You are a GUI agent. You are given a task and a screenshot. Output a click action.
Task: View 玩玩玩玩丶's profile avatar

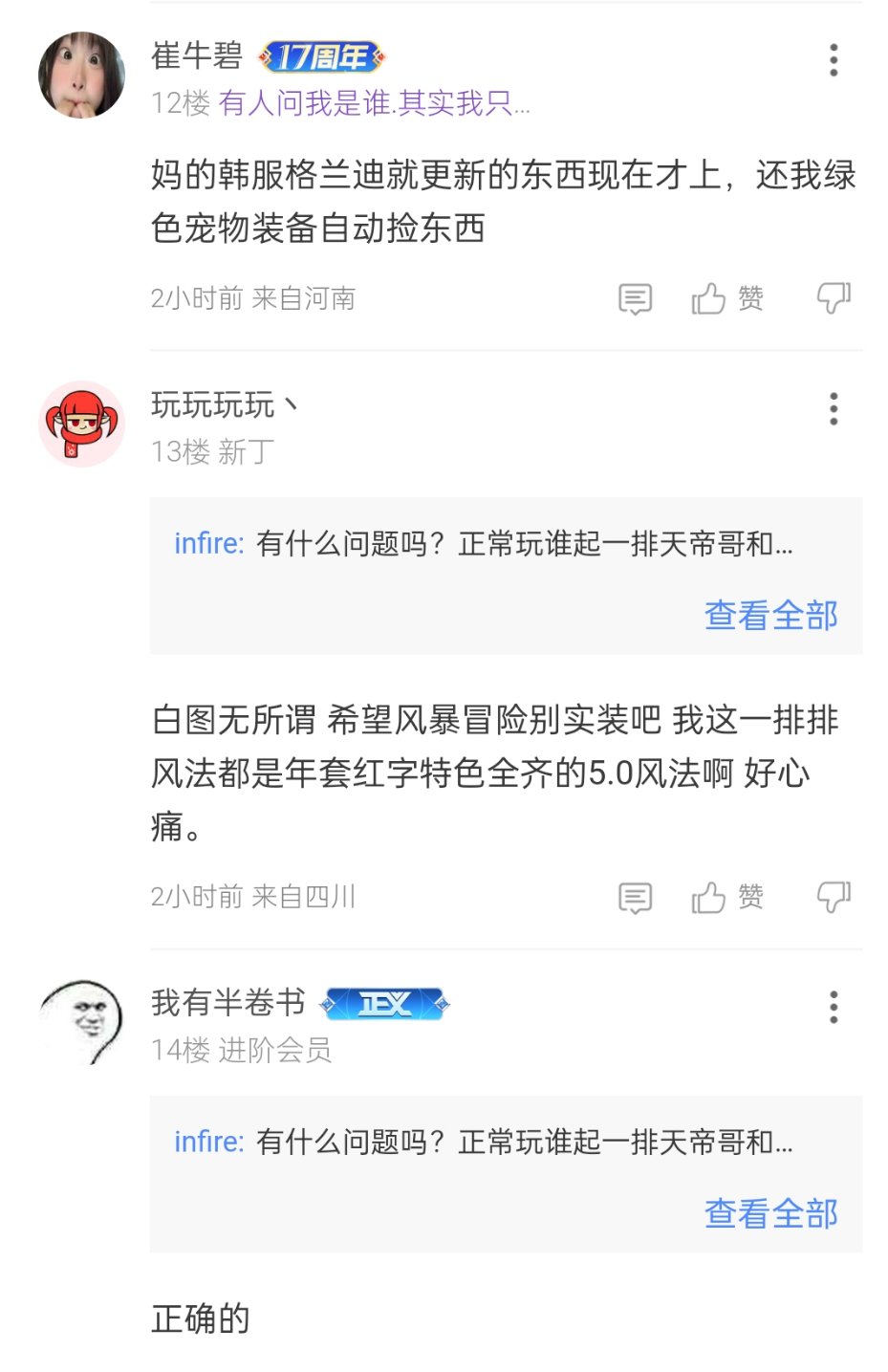coord(81,424)
